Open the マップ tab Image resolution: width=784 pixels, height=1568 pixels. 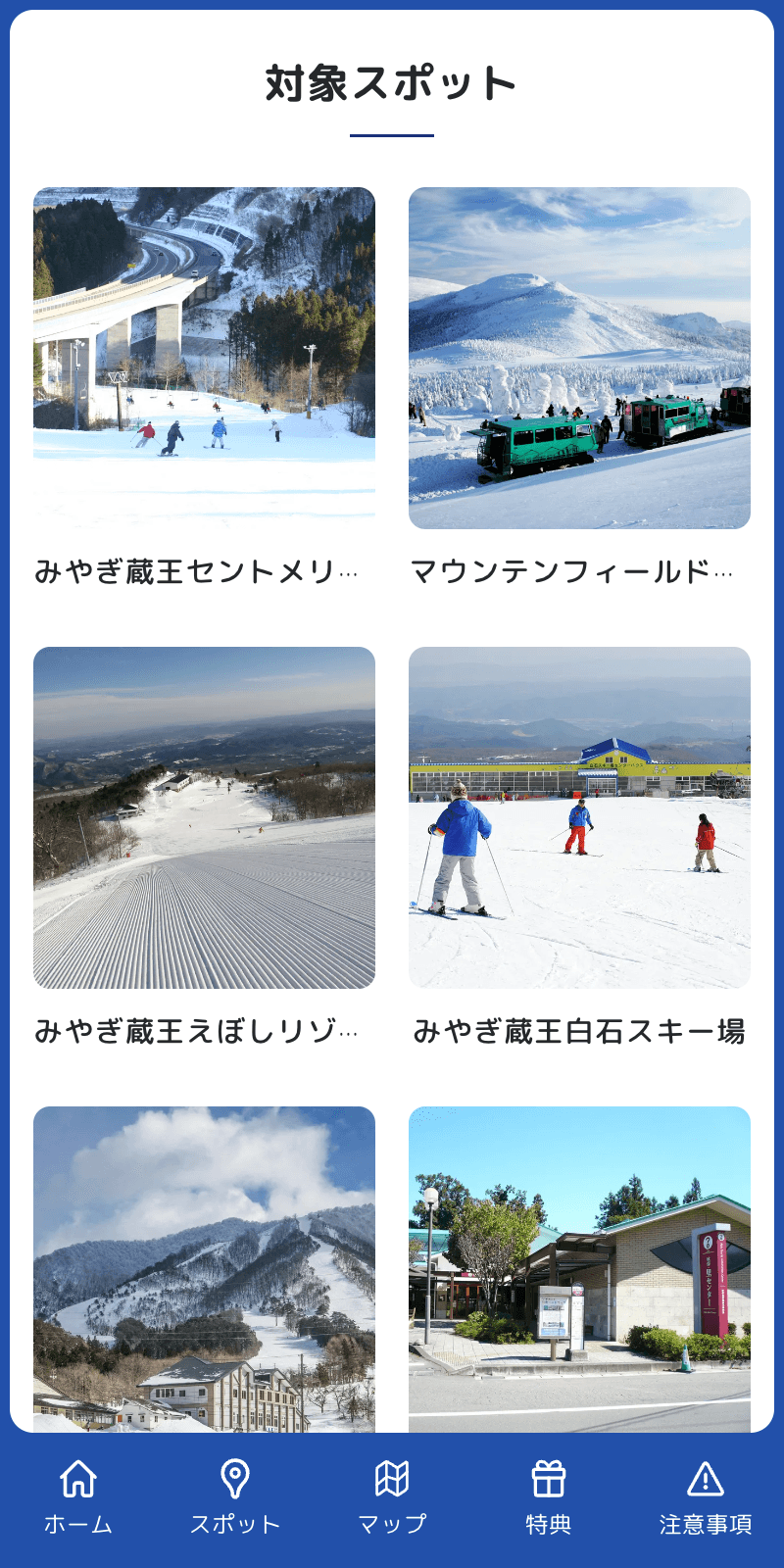392,1497
